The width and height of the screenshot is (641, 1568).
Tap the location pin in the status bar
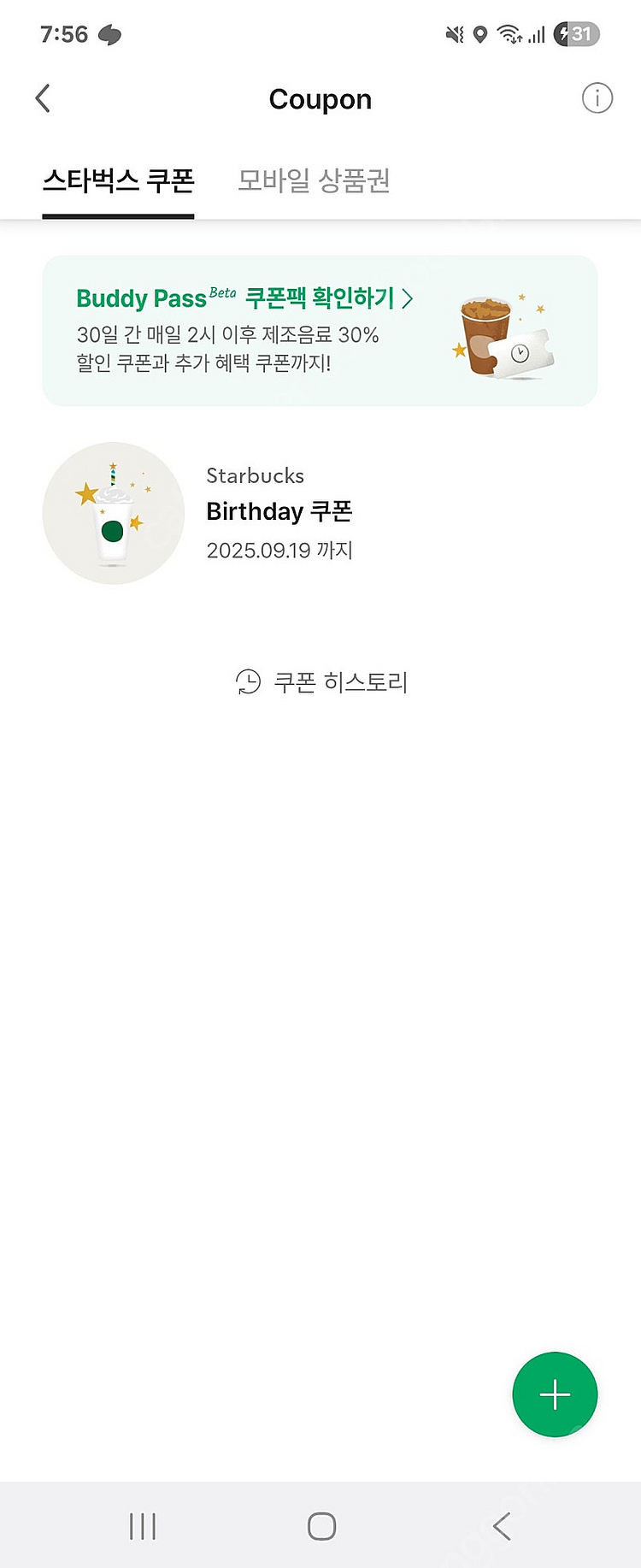[479, 33]
